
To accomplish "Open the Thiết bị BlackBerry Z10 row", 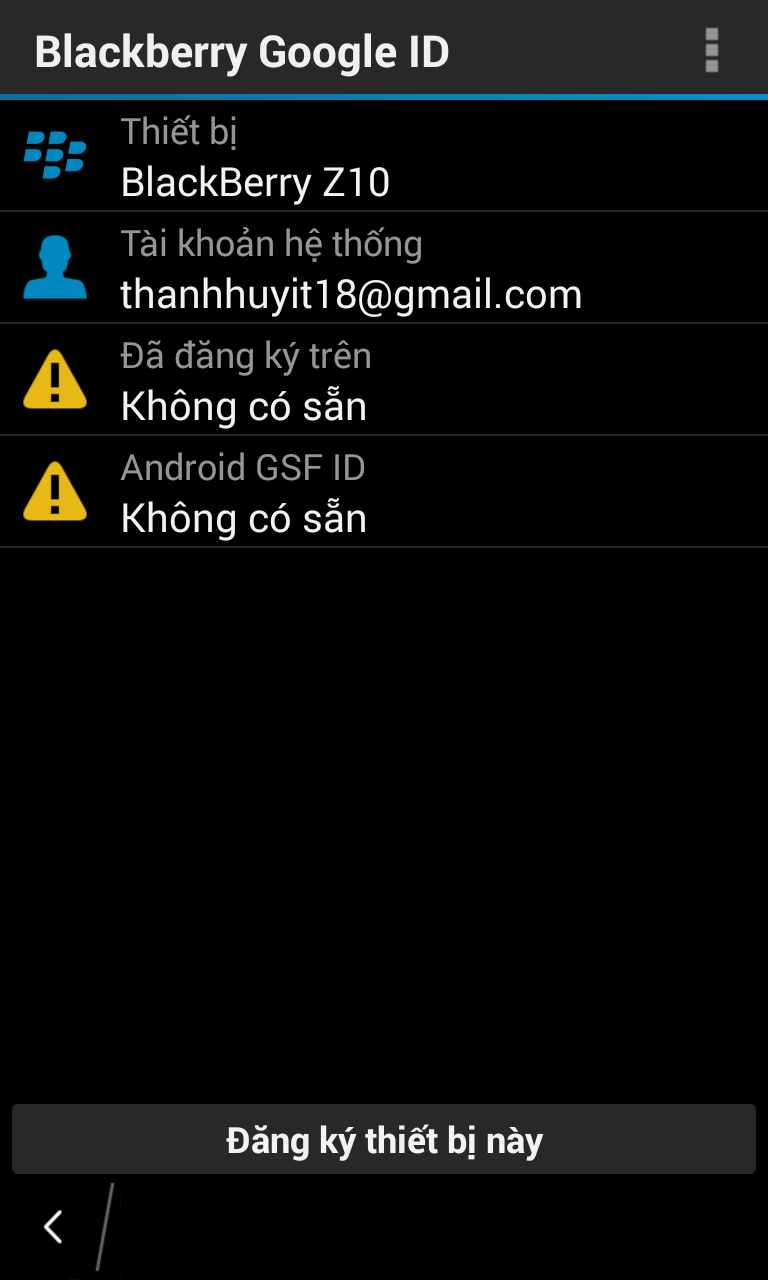I will (384, 156).
